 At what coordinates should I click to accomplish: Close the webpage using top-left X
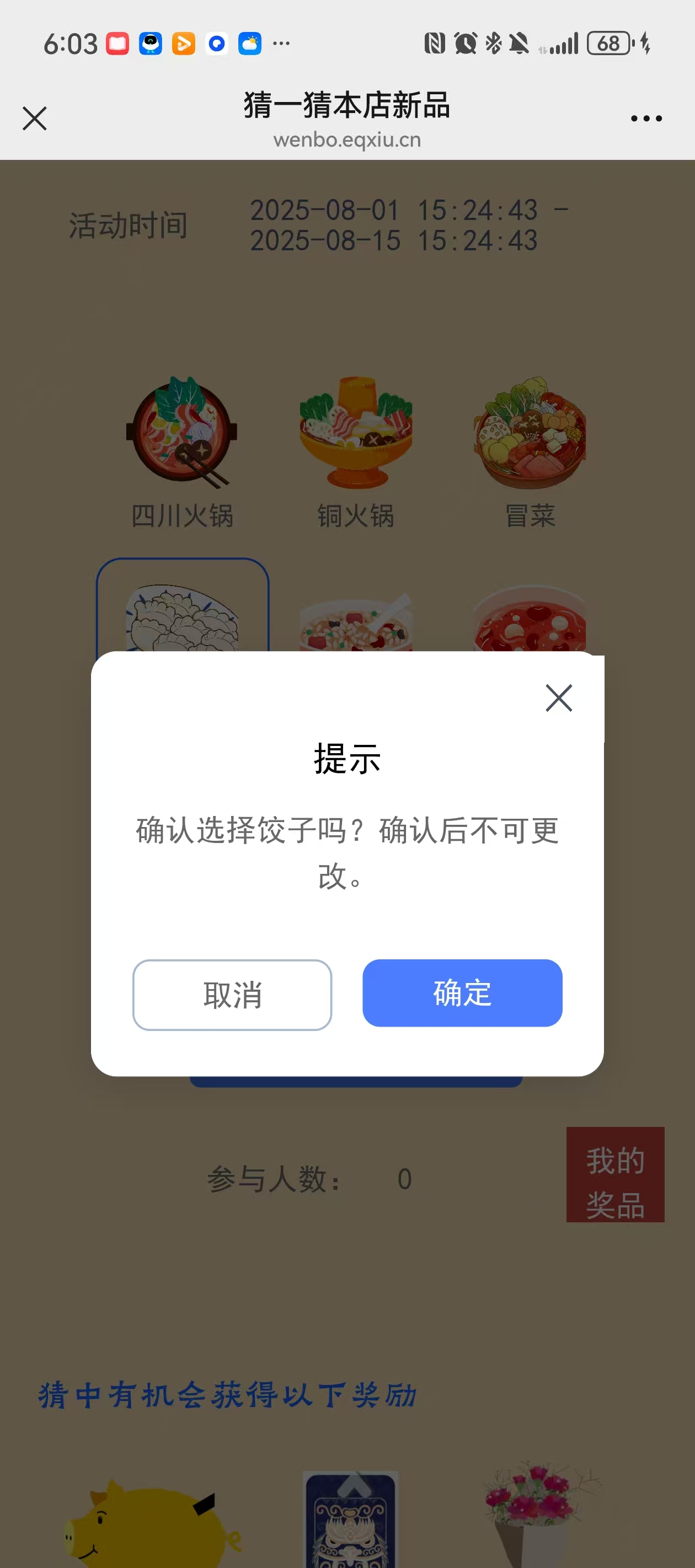pos(35,118)
